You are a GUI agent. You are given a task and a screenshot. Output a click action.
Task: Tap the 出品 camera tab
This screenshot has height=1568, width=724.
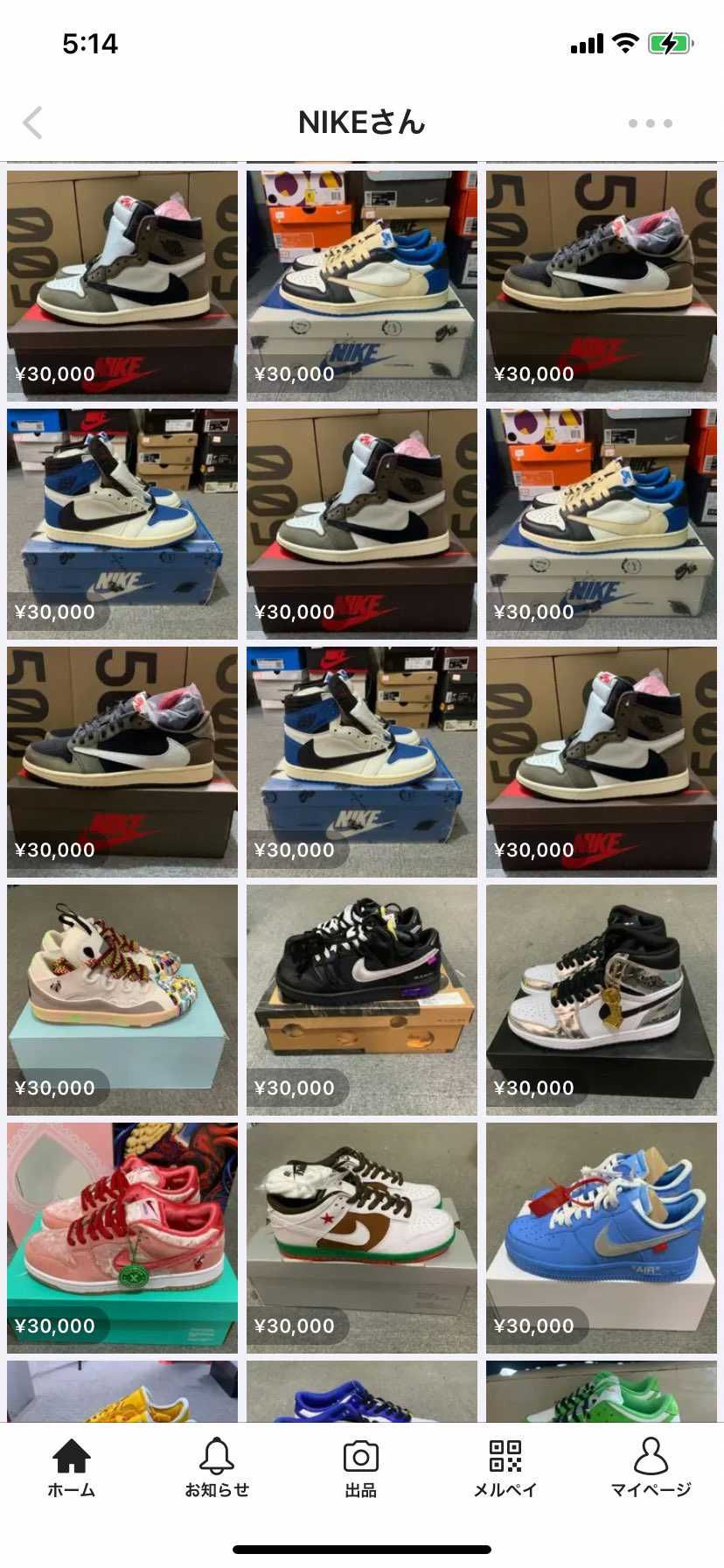360,1468
